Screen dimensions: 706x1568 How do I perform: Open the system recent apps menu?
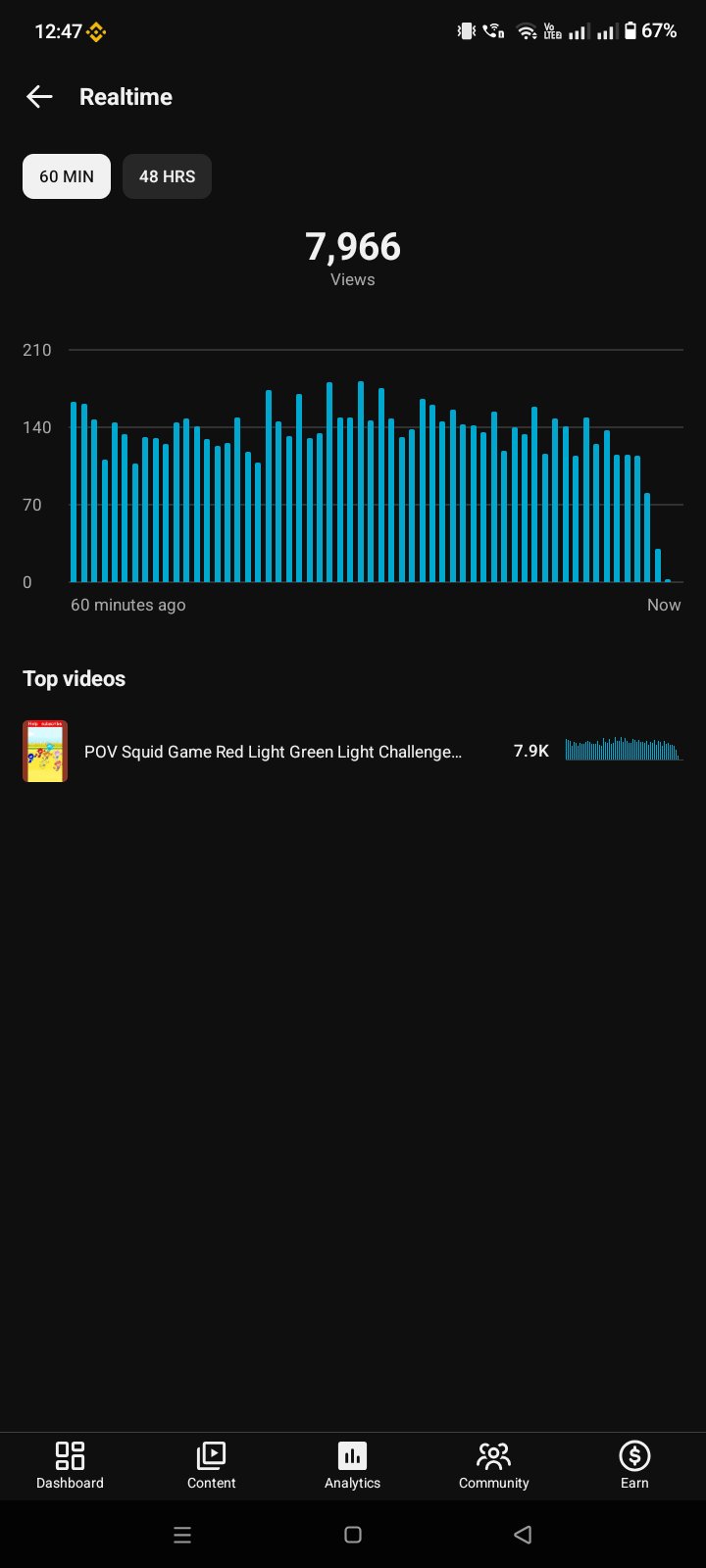tap(182, 1535)
